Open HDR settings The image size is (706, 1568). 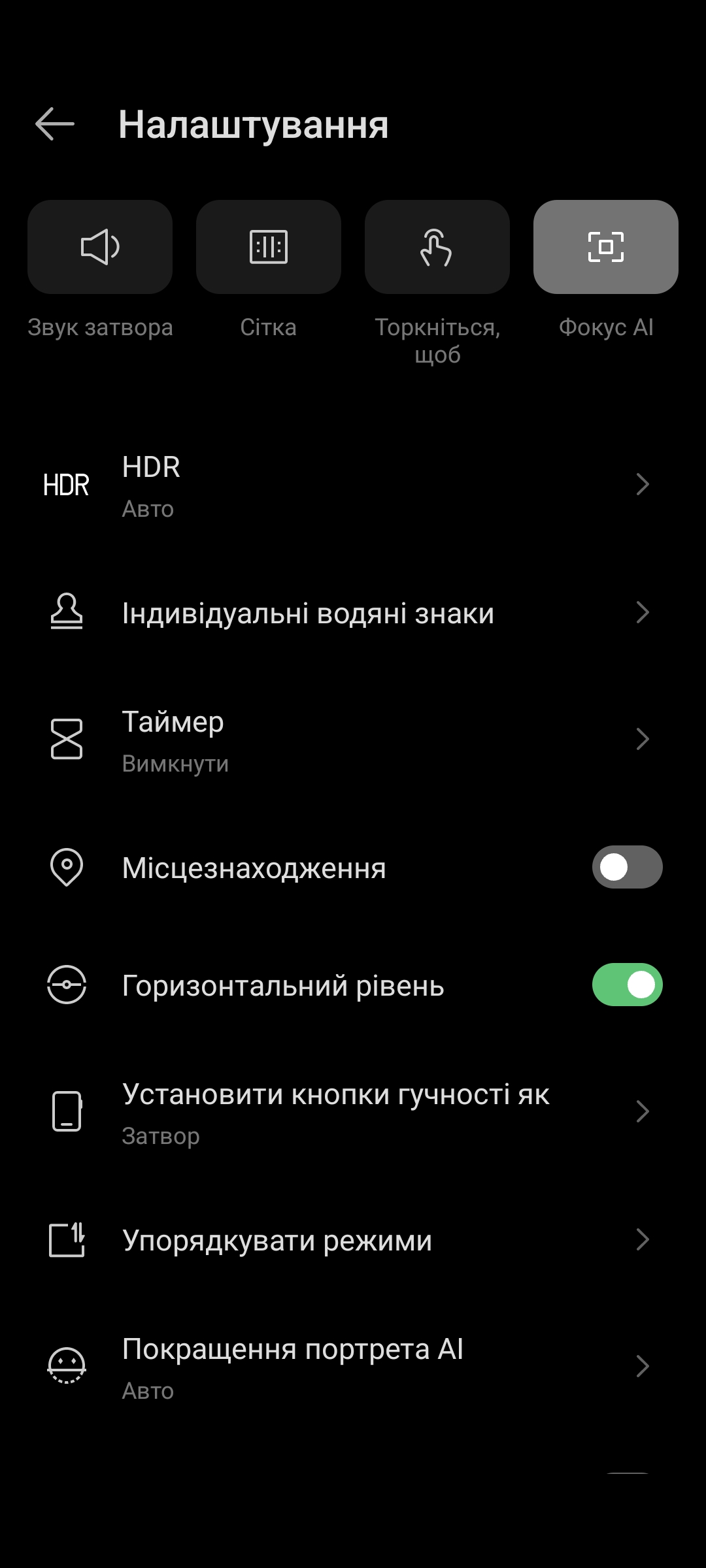tap(353, 485)
